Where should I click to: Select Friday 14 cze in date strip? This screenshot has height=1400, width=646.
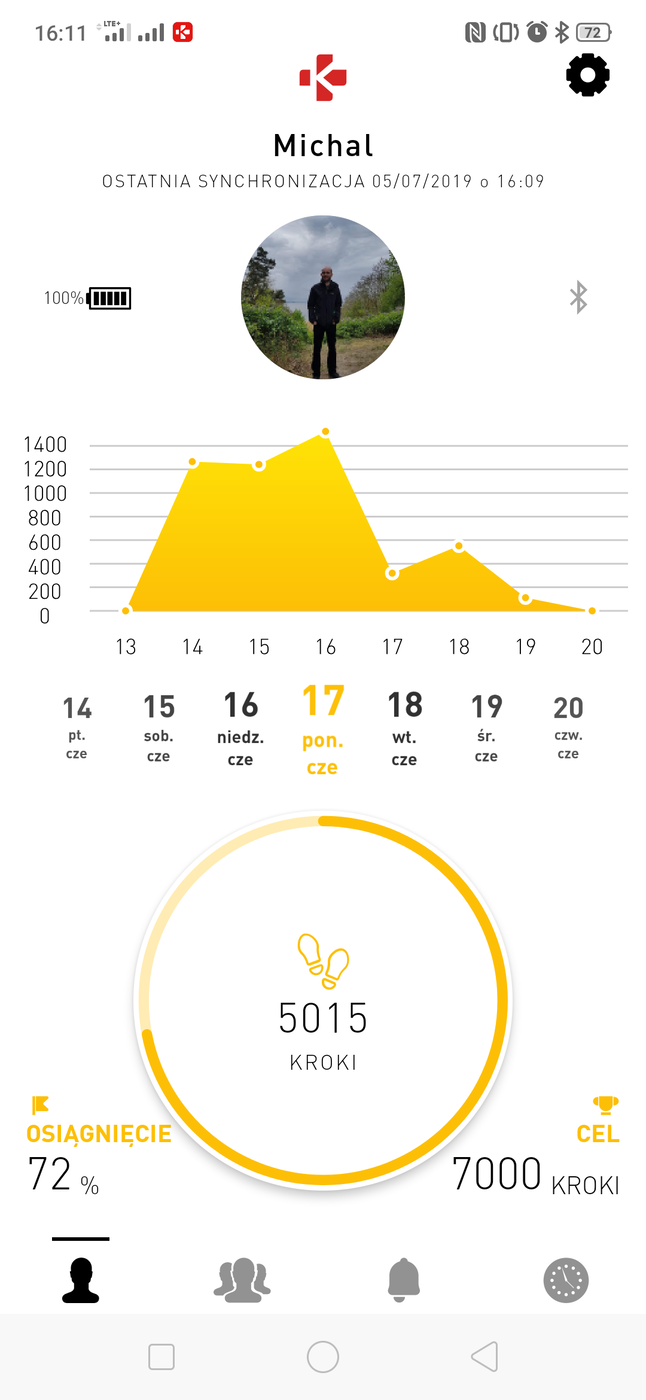(x=77, y=726)
